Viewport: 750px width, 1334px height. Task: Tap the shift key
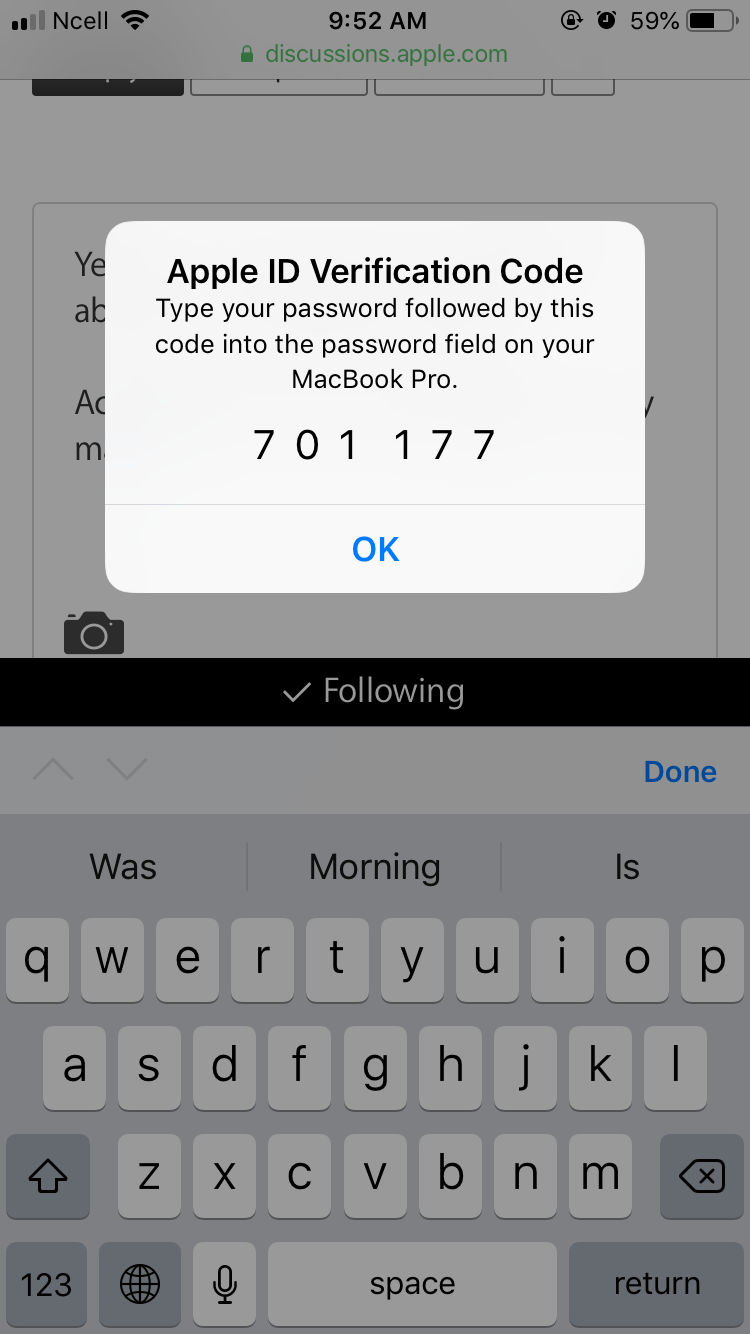[48, 1176]
